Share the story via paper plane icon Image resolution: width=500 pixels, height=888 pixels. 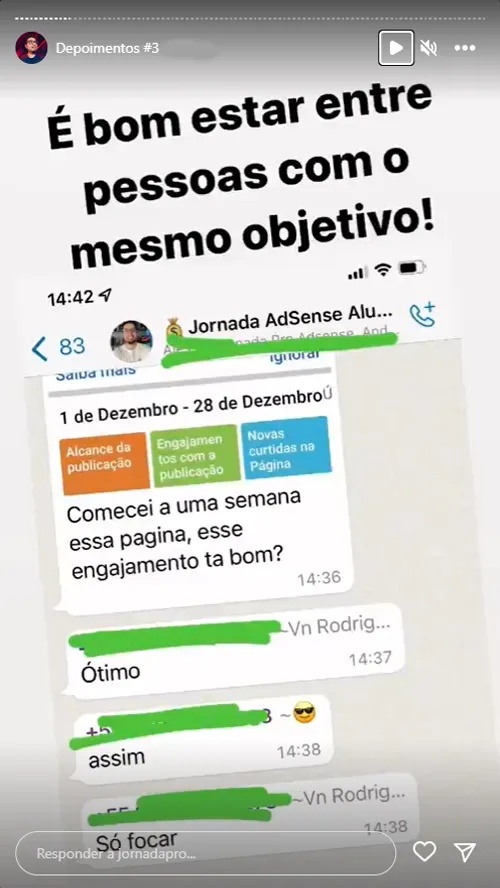[465, 852]
